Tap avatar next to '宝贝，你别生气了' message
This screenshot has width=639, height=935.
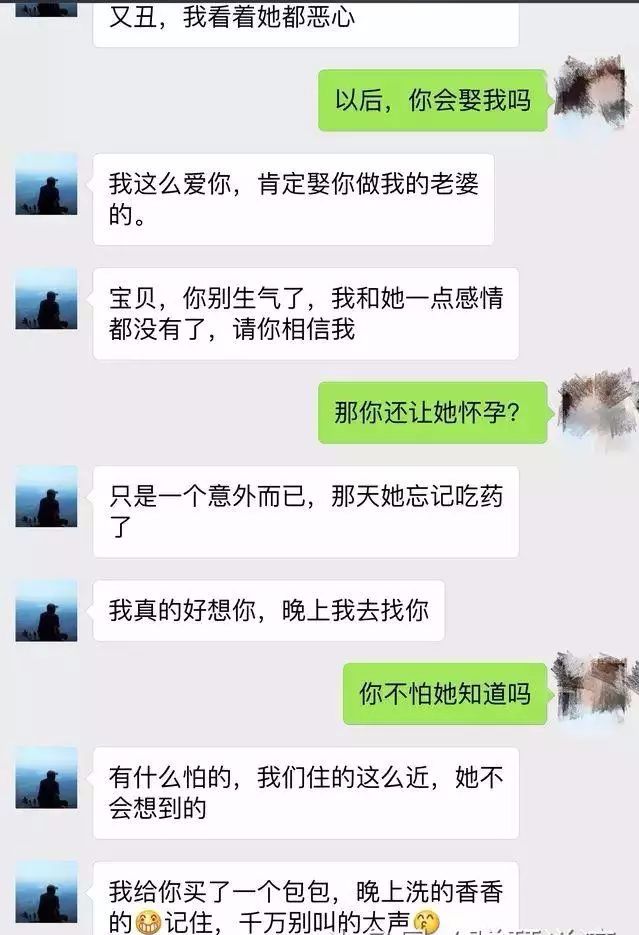pos(46,298)
